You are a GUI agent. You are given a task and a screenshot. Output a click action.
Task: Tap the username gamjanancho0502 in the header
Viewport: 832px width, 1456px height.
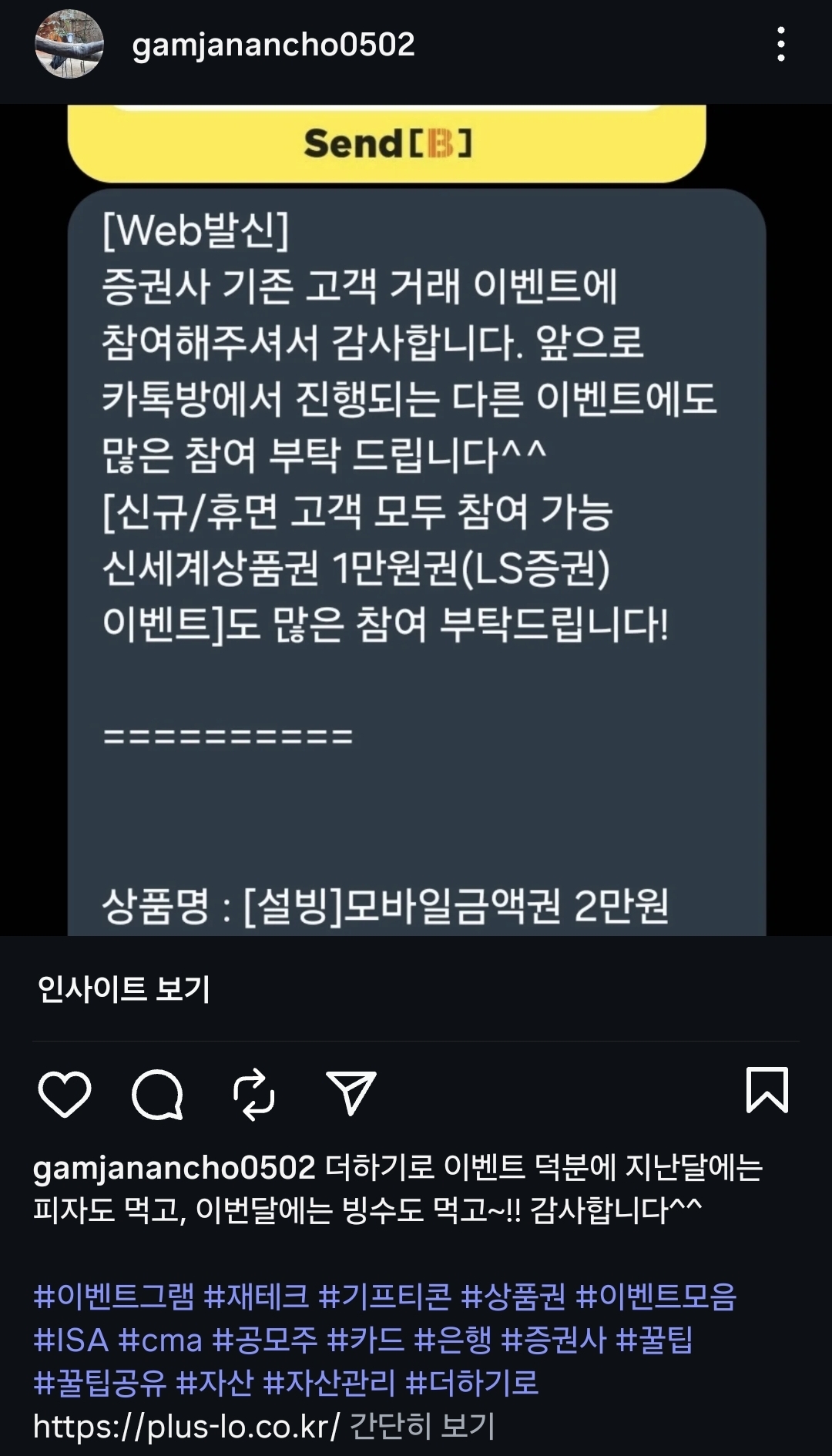273,46
